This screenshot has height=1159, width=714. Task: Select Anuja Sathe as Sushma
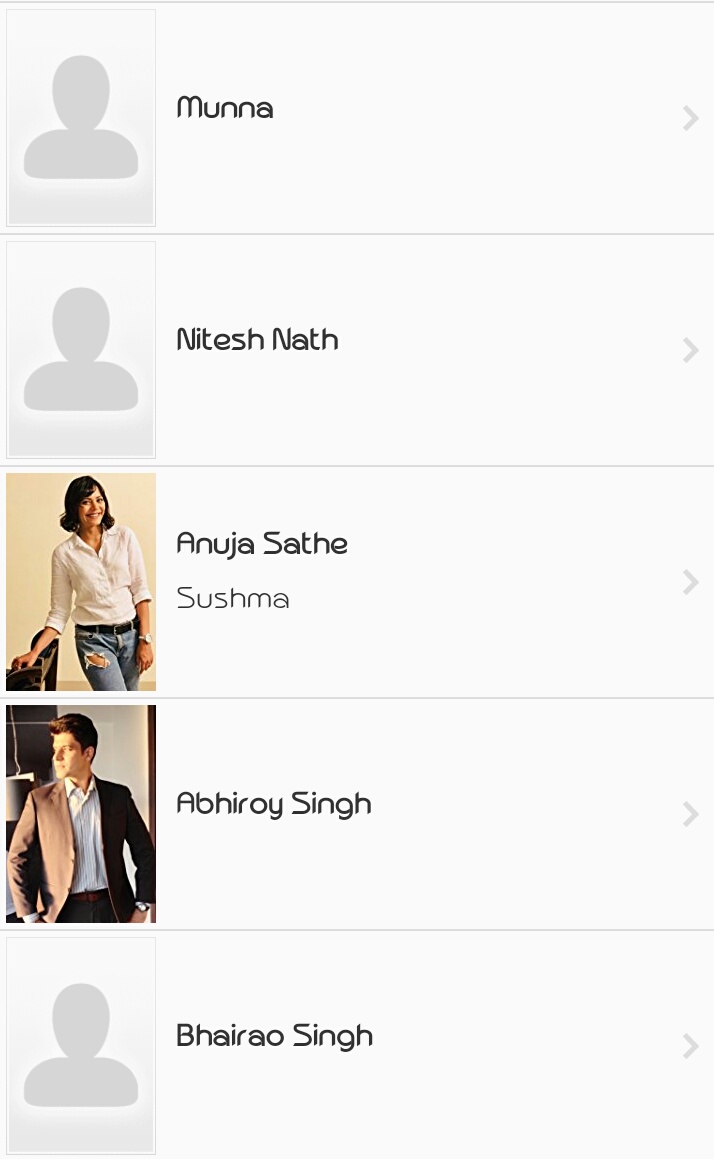click(x=357, y=582)
